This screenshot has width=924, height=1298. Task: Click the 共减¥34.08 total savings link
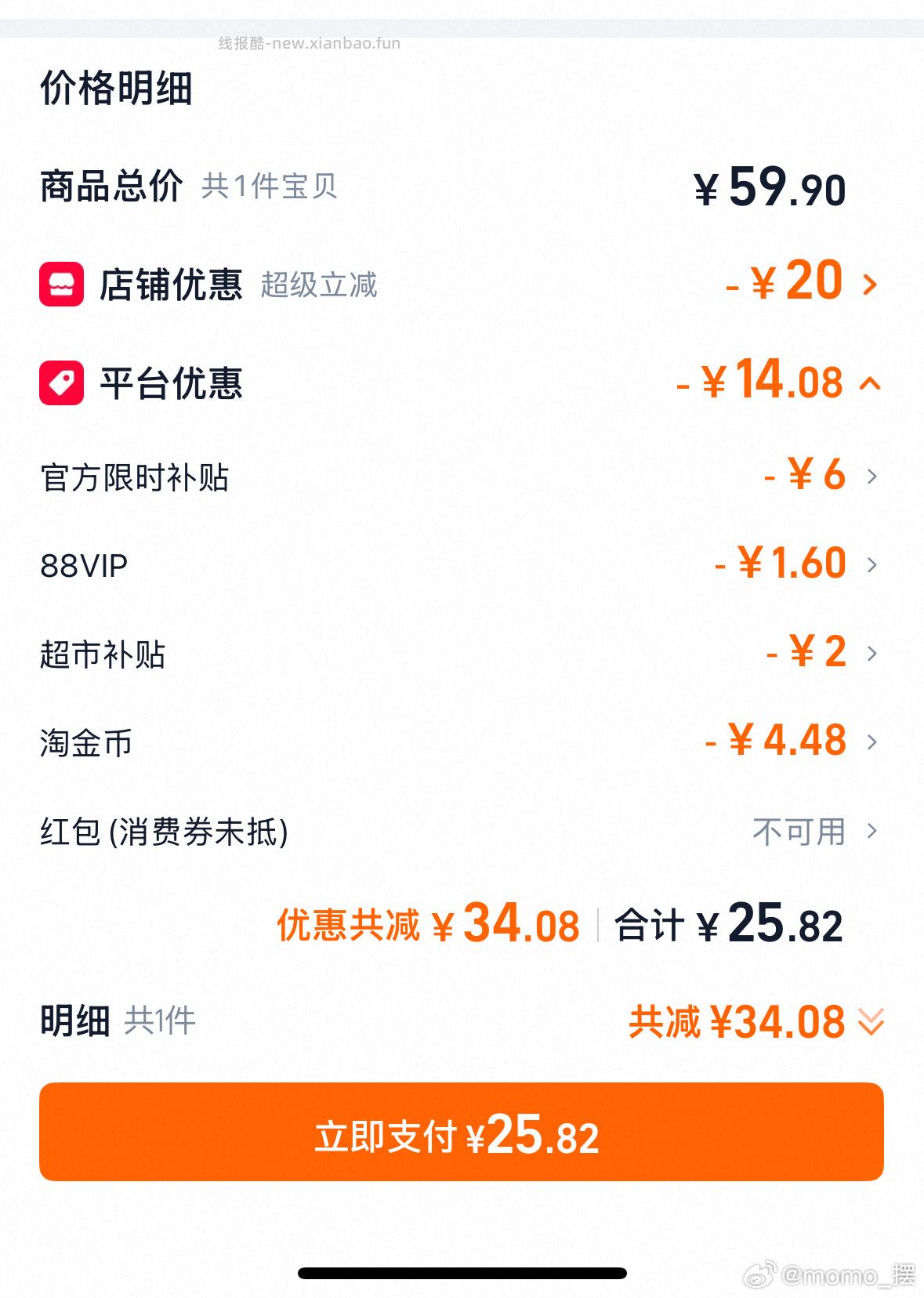click(737, 1023)
